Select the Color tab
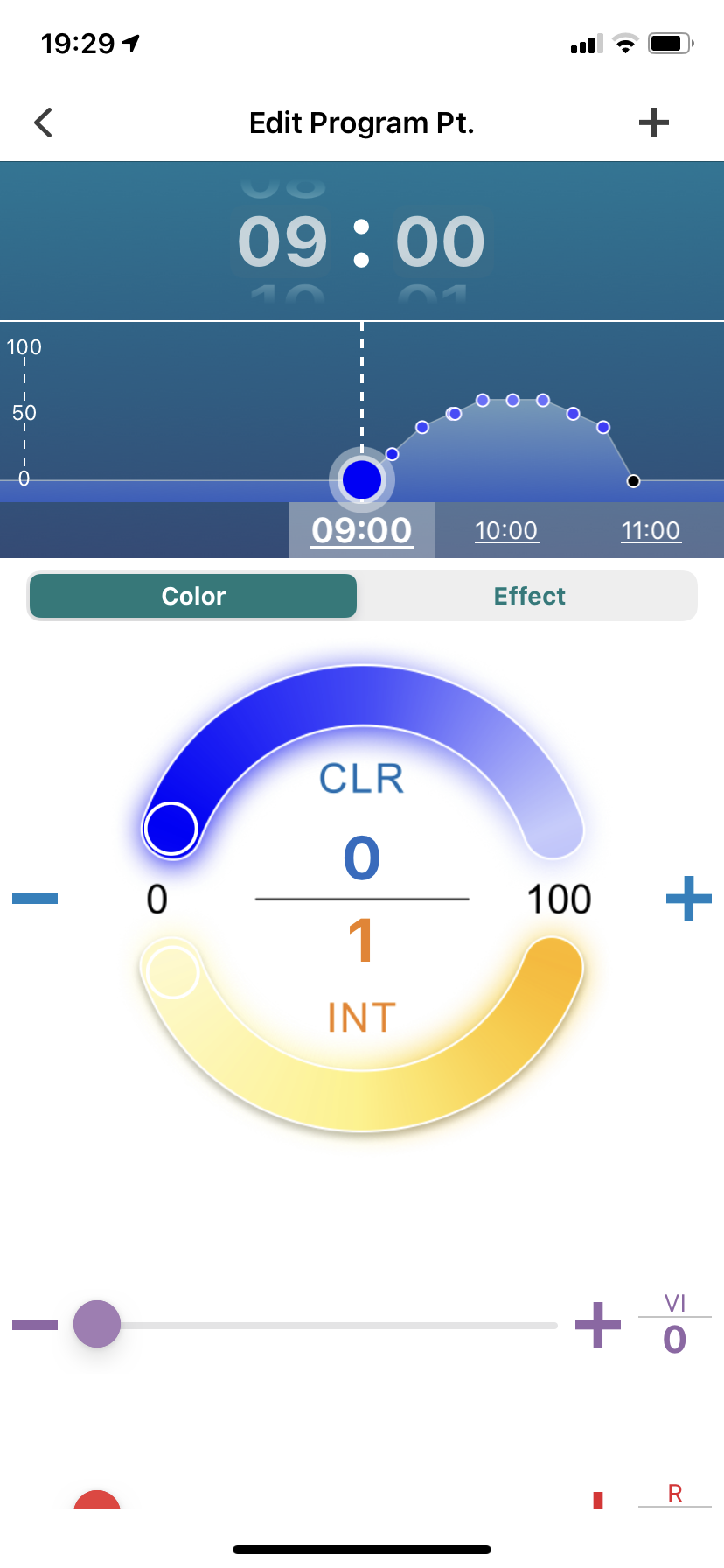724x1568 pixels. click(193, 596)
